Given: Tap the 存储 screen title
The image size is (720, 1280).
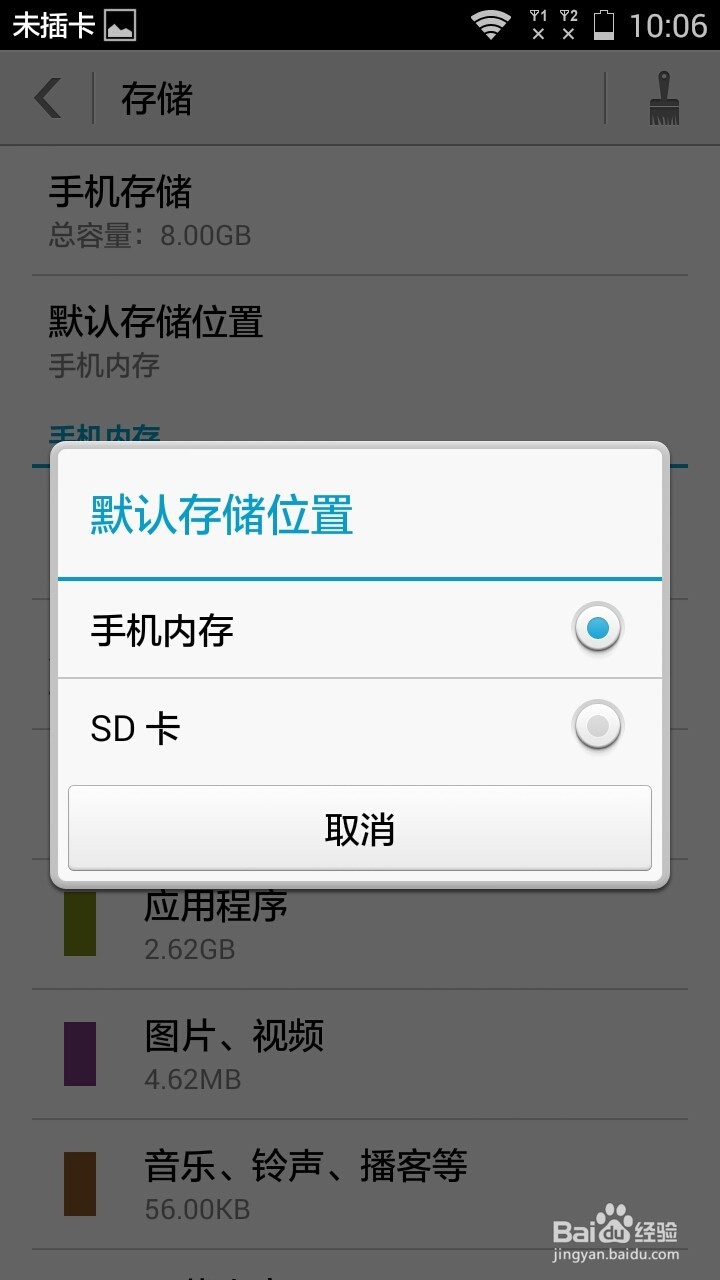Looking at the screenshot, I should pyautogui.click(x=156, y=100).
